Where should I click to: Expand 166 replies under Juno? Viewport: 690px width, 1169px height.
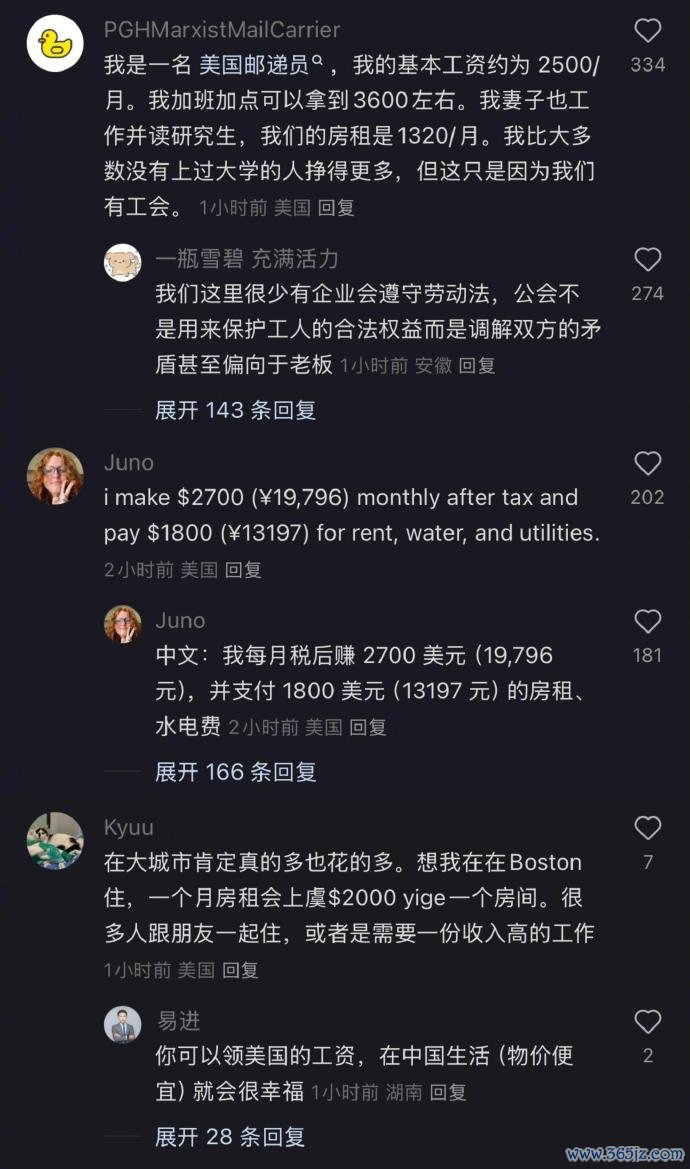[x=235, y=772]
